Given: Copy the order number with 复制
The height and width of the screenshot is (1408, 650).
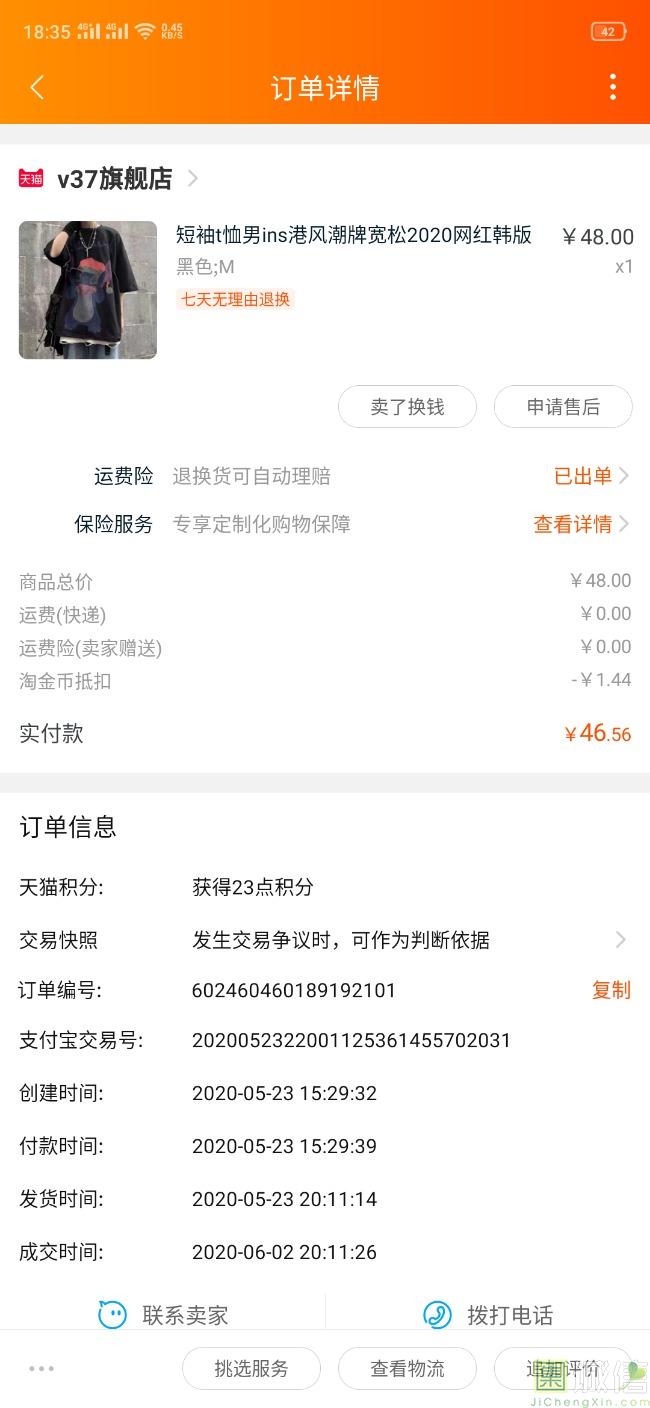Looking at the screenshot, I should (x=611, y=990).
